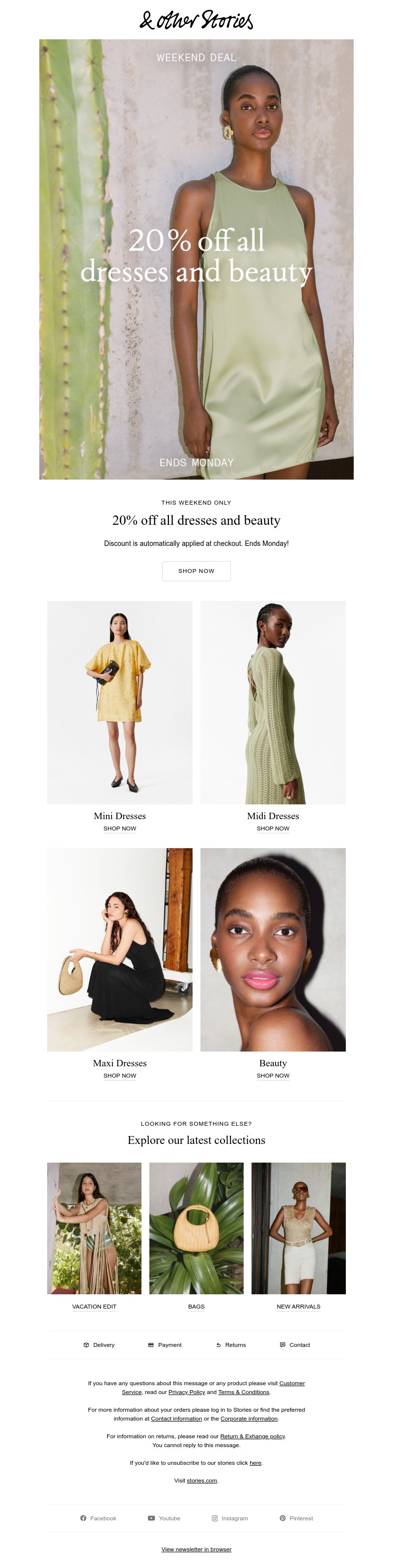Shop now under Midi Dresses
Viewport: 393px width, 1568px height.
tap(273, 828)
